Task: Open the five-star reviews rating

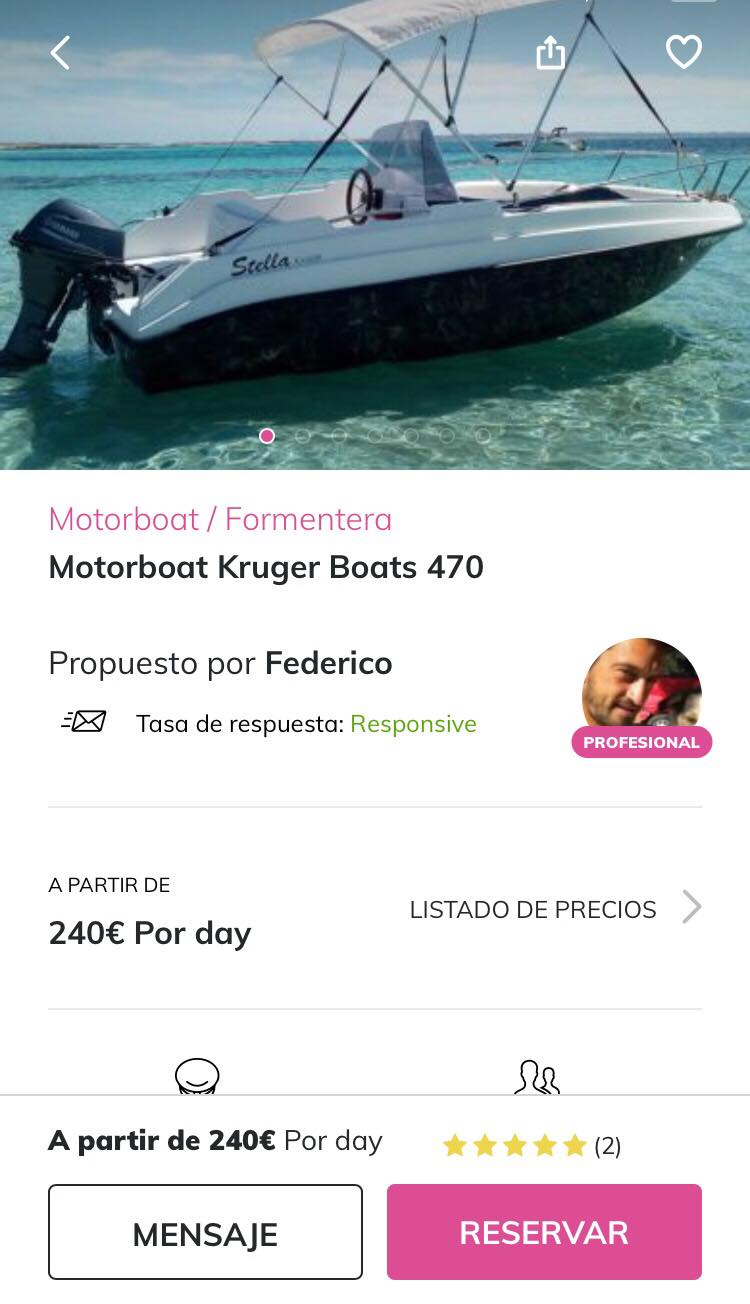Action: pos(531,1145)
